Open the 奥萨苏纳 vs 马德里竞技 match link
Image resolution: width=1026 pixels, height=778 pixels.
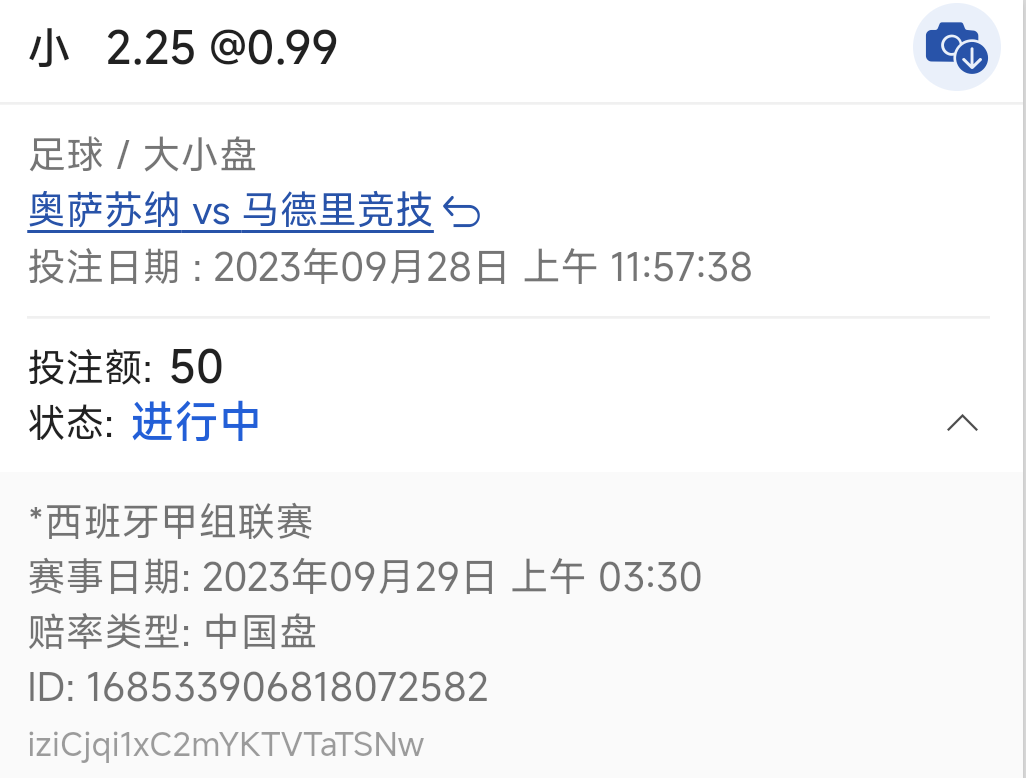tap(231, 211)
